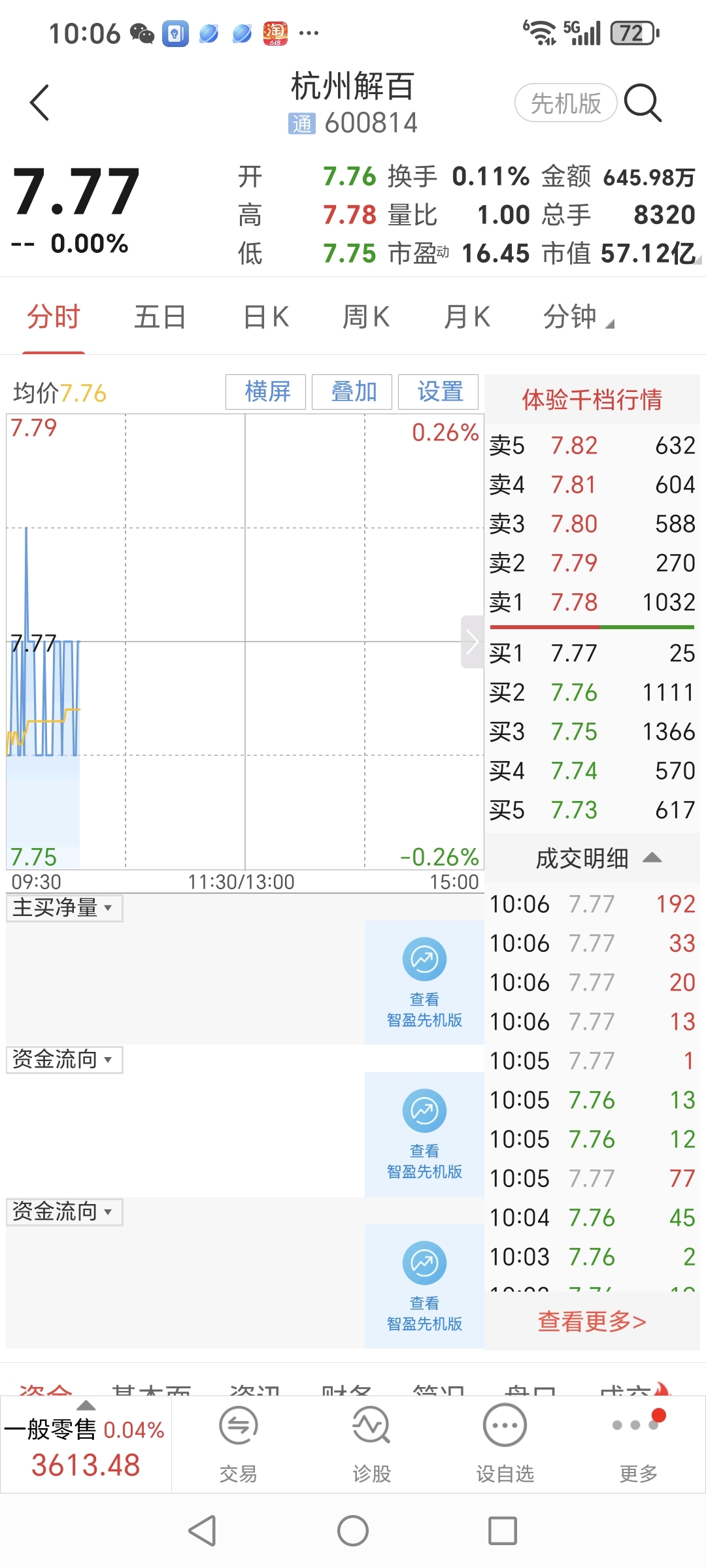This screenshot has height=1568, width=706.
Task: Switch to the 五日 chart tab
Action: point(160,317)
